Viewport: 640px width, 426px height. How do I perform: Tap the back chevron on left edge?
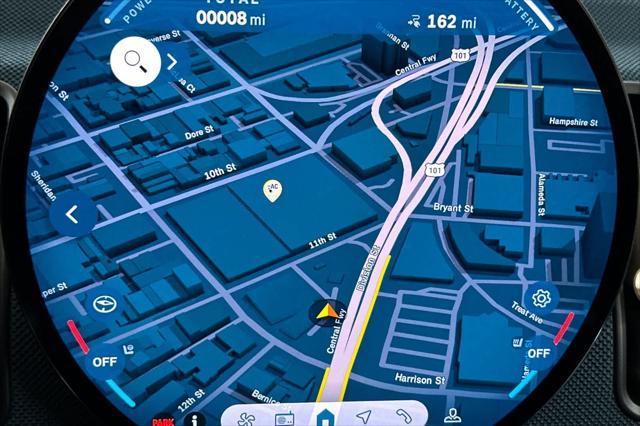click(x=73, y=214)
